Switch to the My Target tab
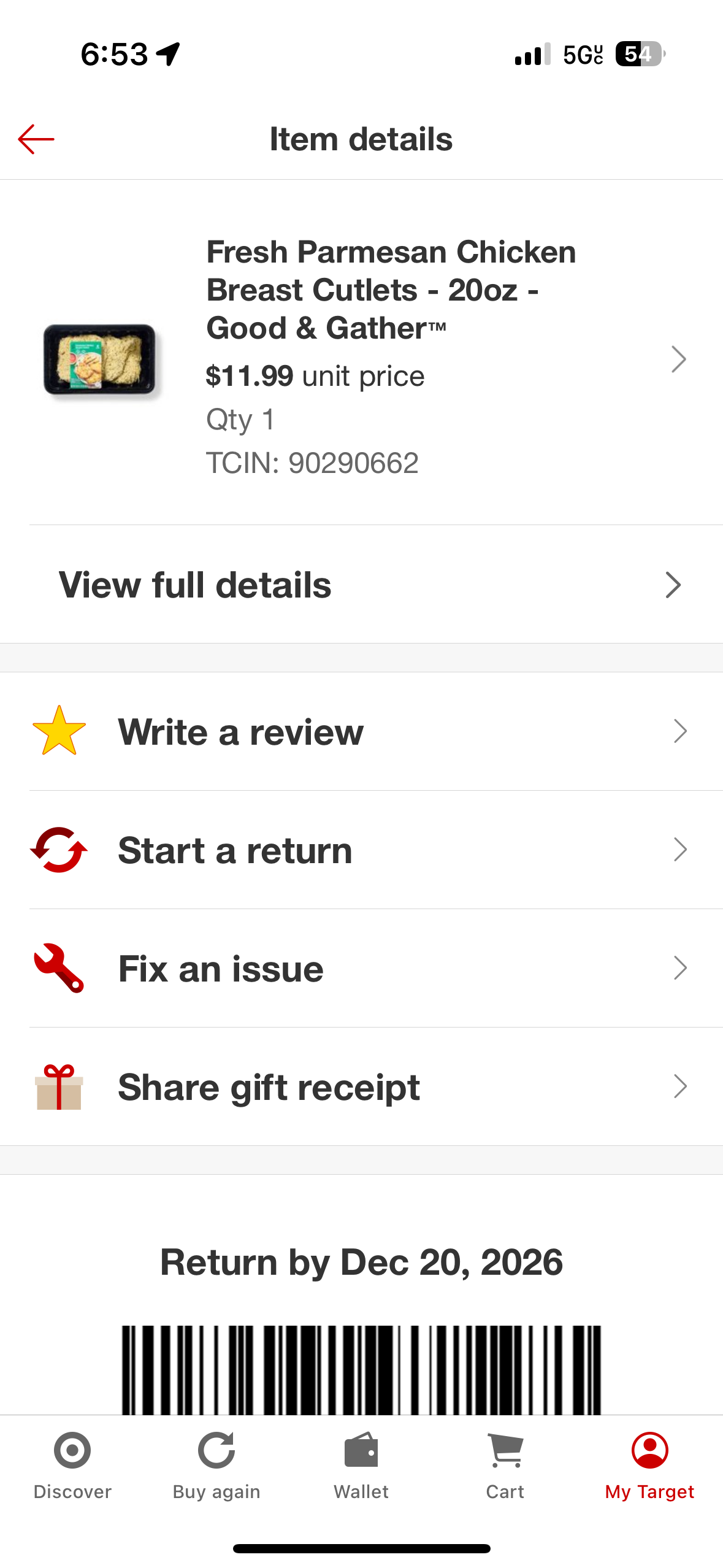723x1568 pixels. point(649,1465)
